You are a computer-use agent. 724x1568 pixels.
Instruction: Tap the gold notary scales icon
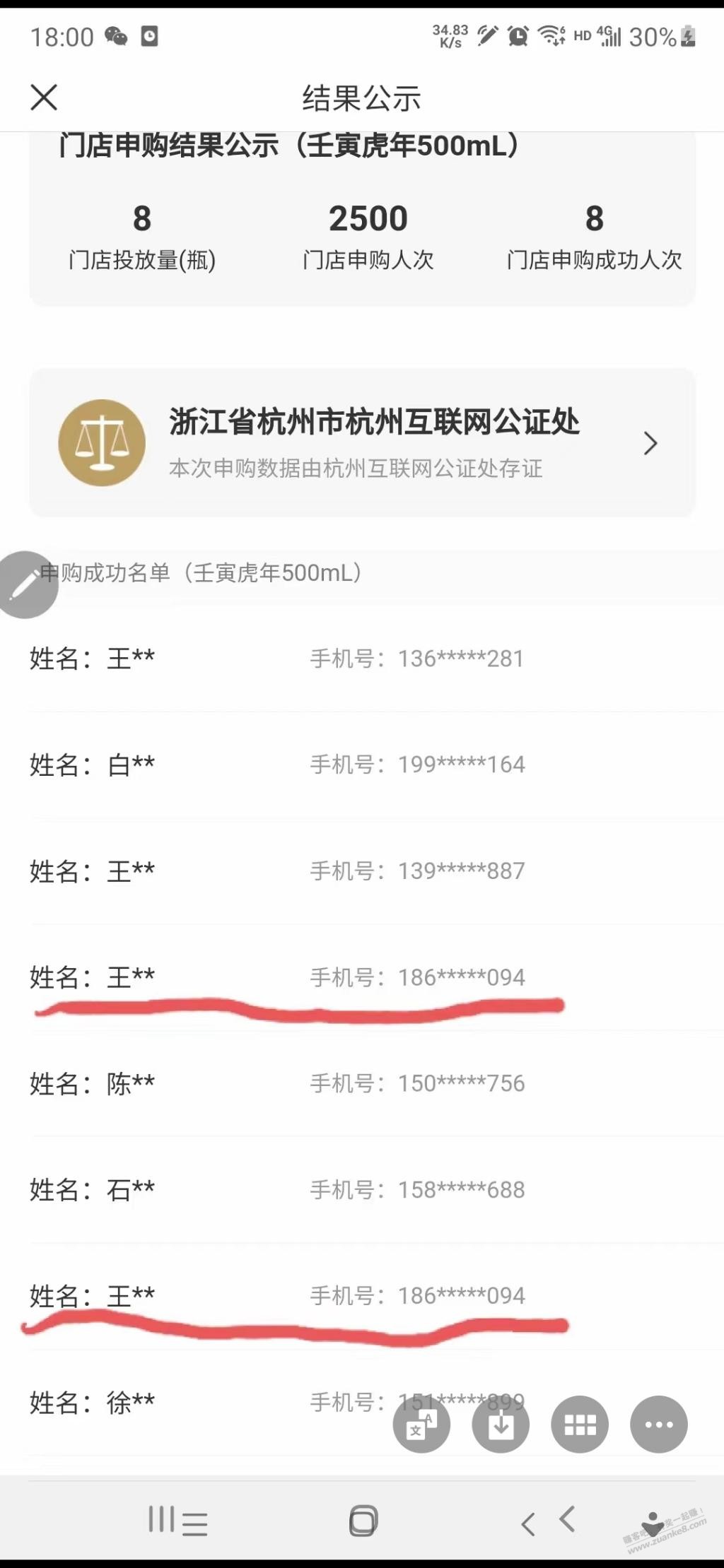103,442
